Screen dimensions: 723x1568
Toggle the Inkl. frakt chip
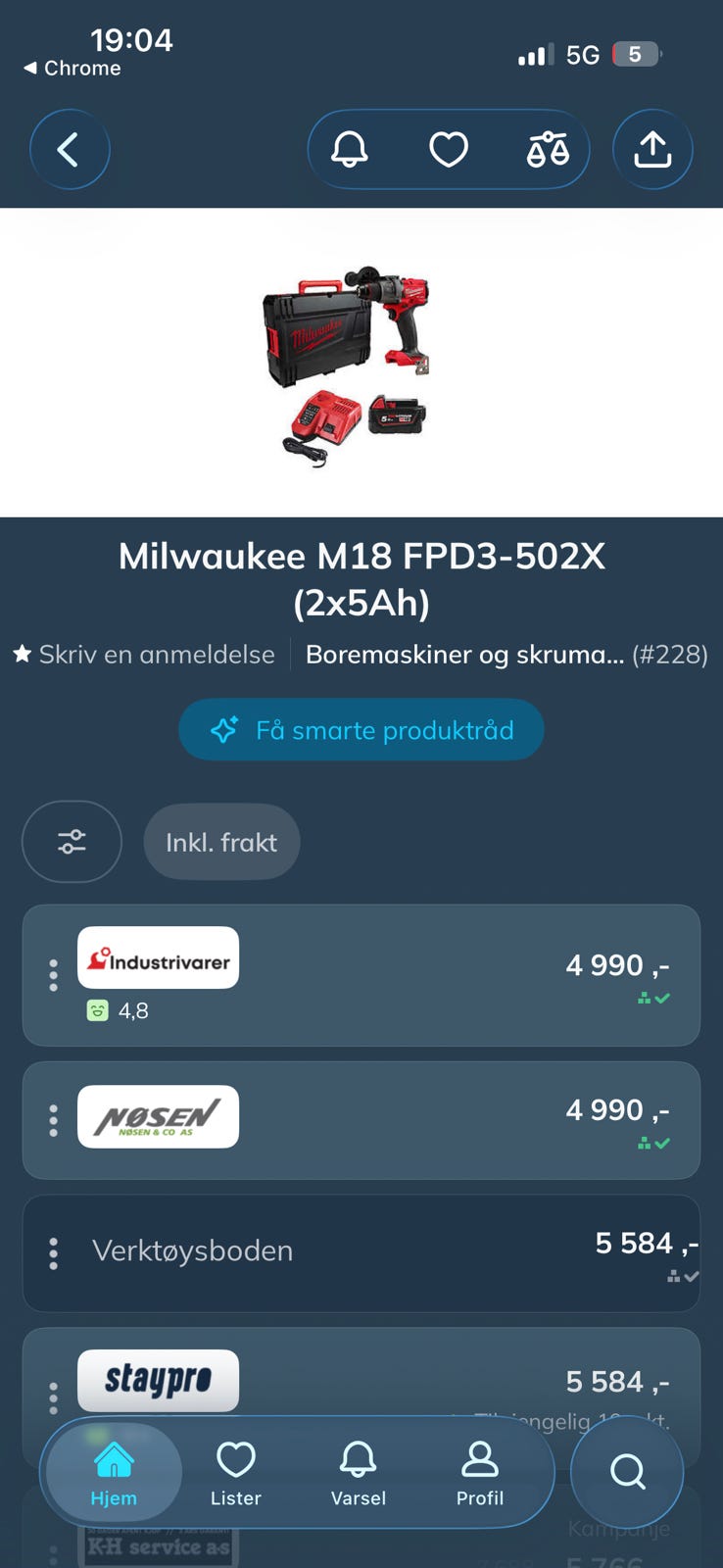[221, 842]
